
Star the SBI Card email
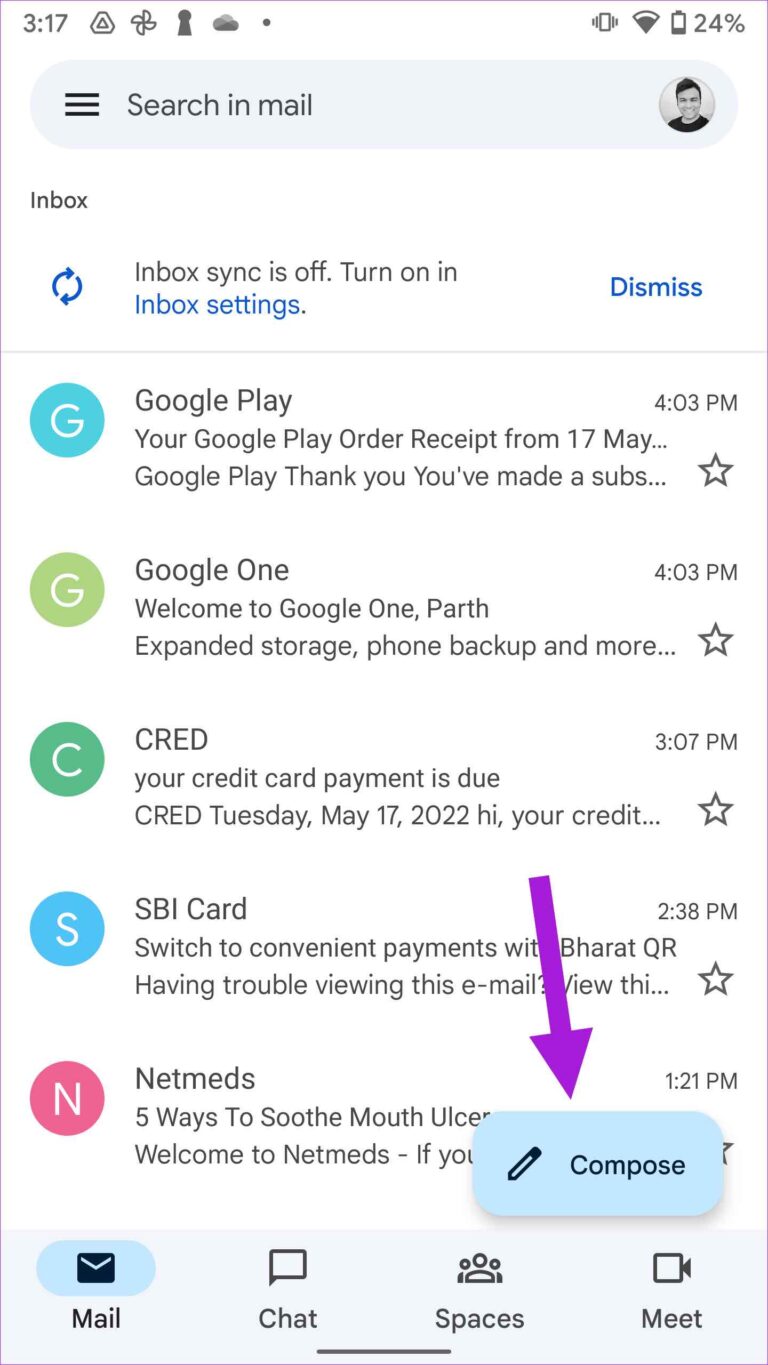point(716,979)
